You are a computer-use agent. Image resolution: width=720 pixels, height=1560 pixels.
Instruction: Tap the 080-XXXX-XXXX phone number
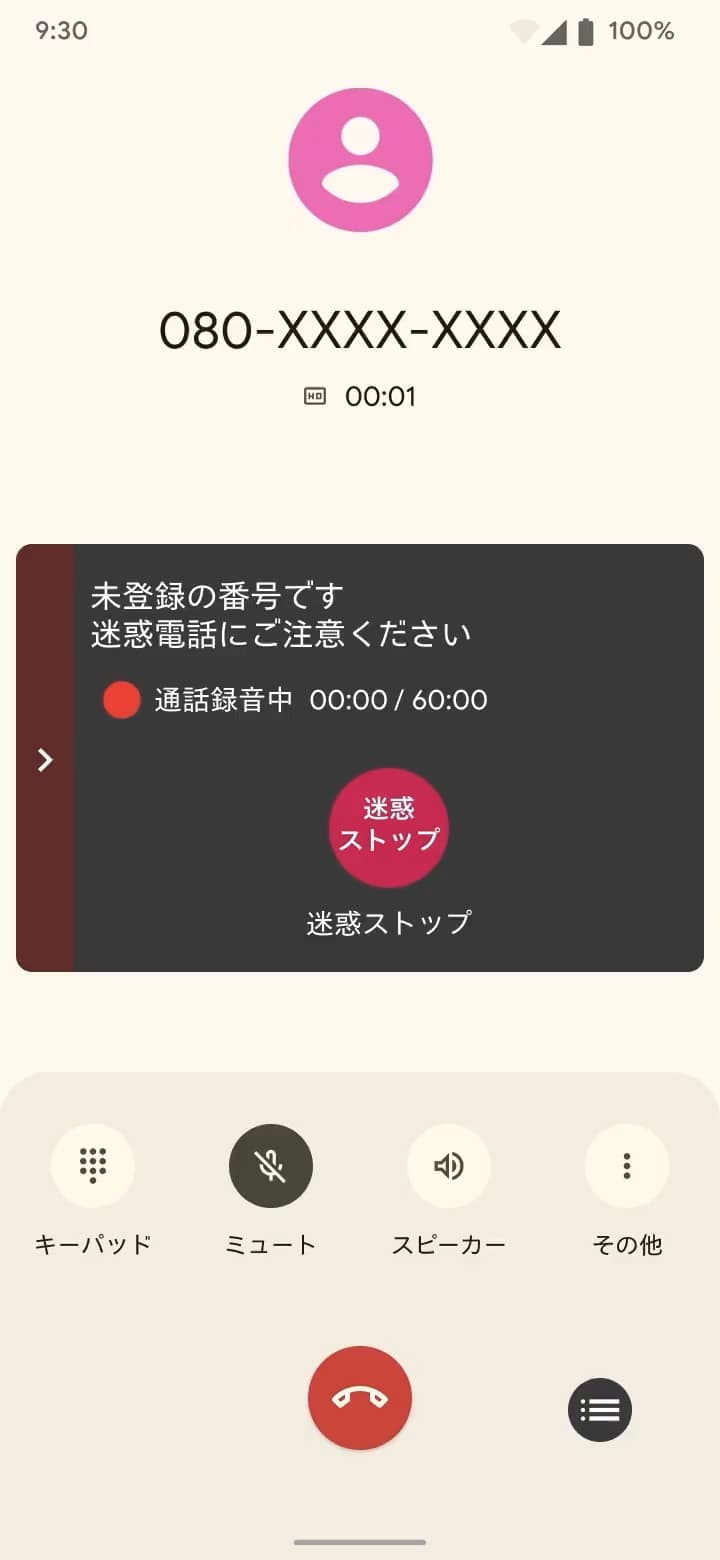pos(360,330)
